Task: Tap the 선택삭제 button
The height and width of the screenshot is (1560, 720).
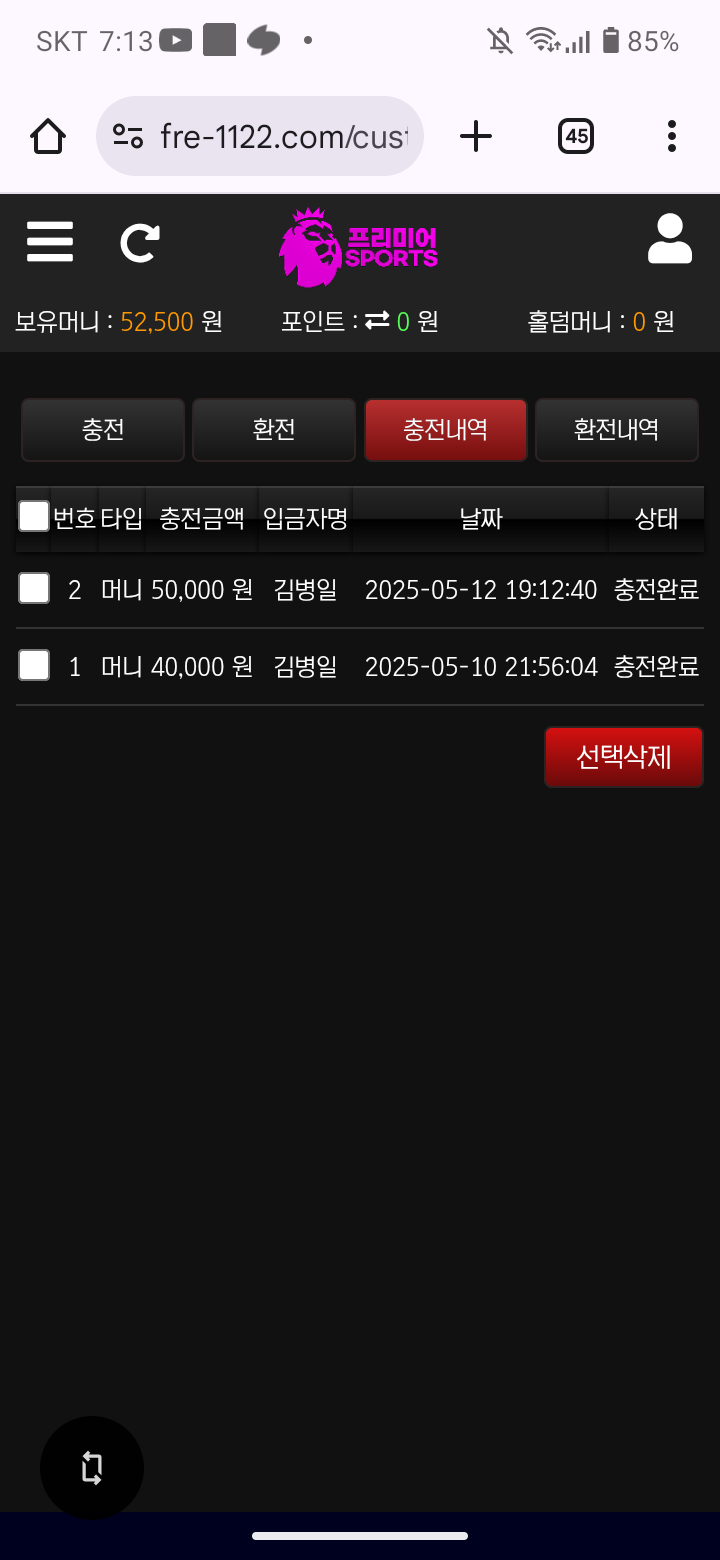Action: point(623,757)
